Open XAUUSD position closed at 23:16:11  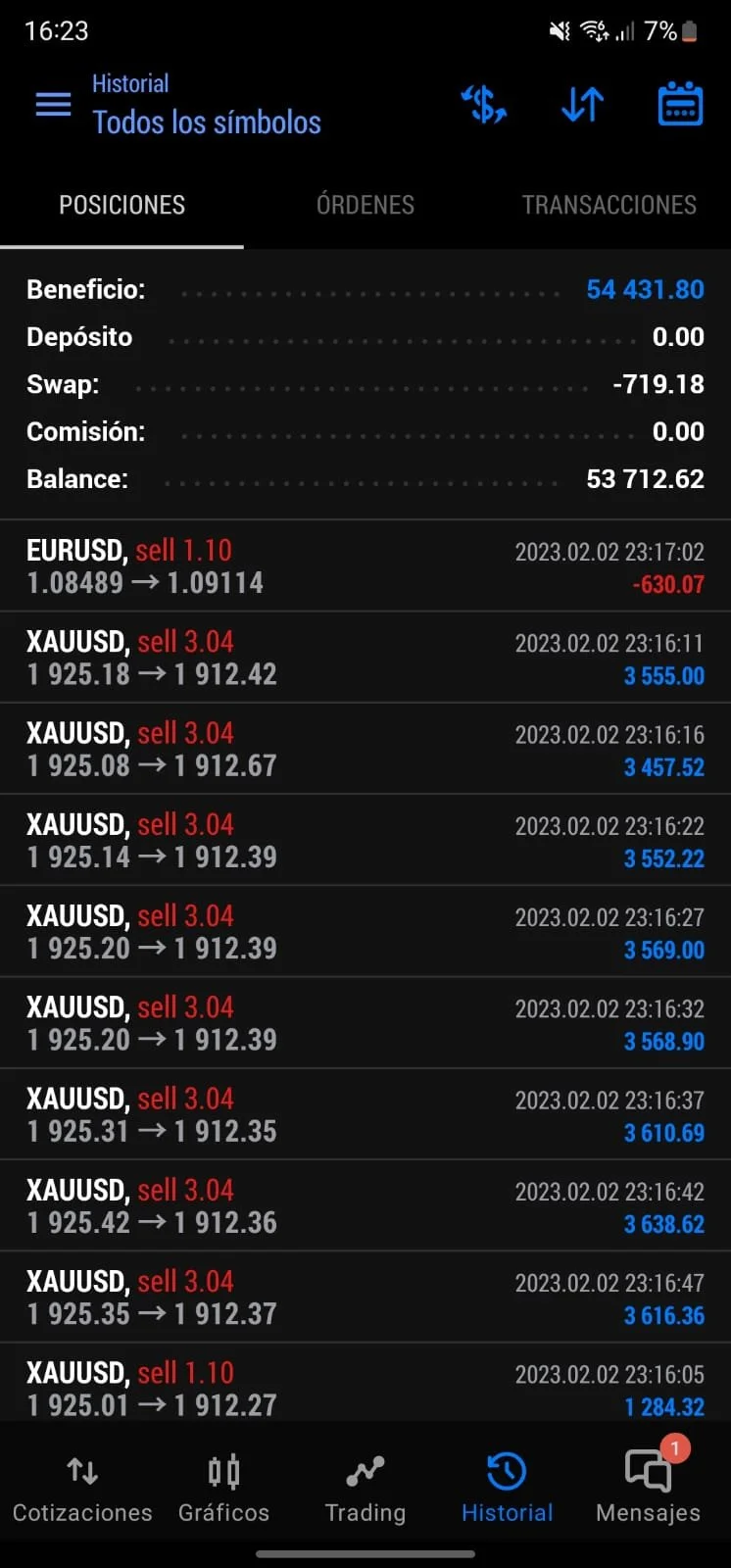pyautogui.click(x=365, y=658)
